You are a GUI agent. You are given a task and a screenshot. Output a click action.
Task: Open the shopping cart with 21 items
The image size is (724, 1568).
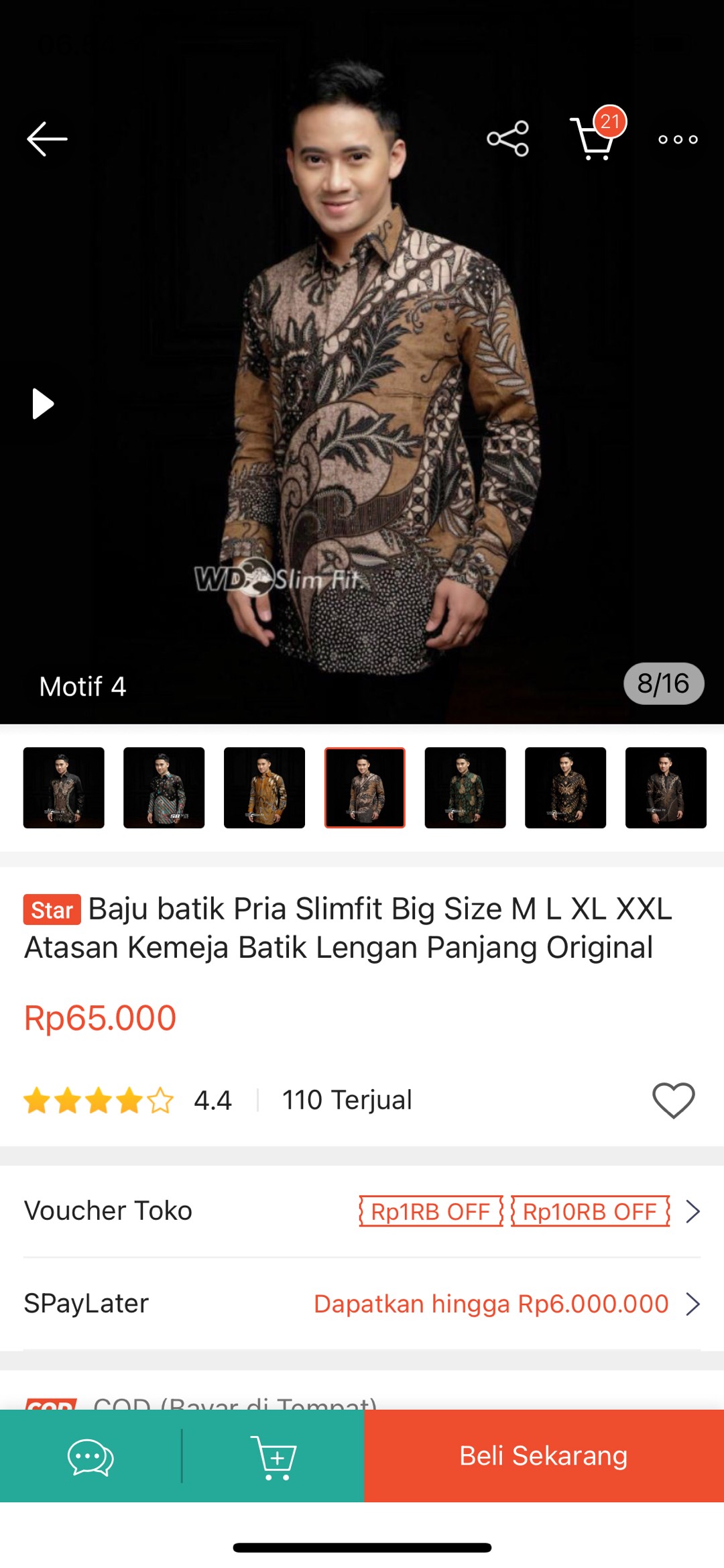pyautogui.click(x=593, y=139)
